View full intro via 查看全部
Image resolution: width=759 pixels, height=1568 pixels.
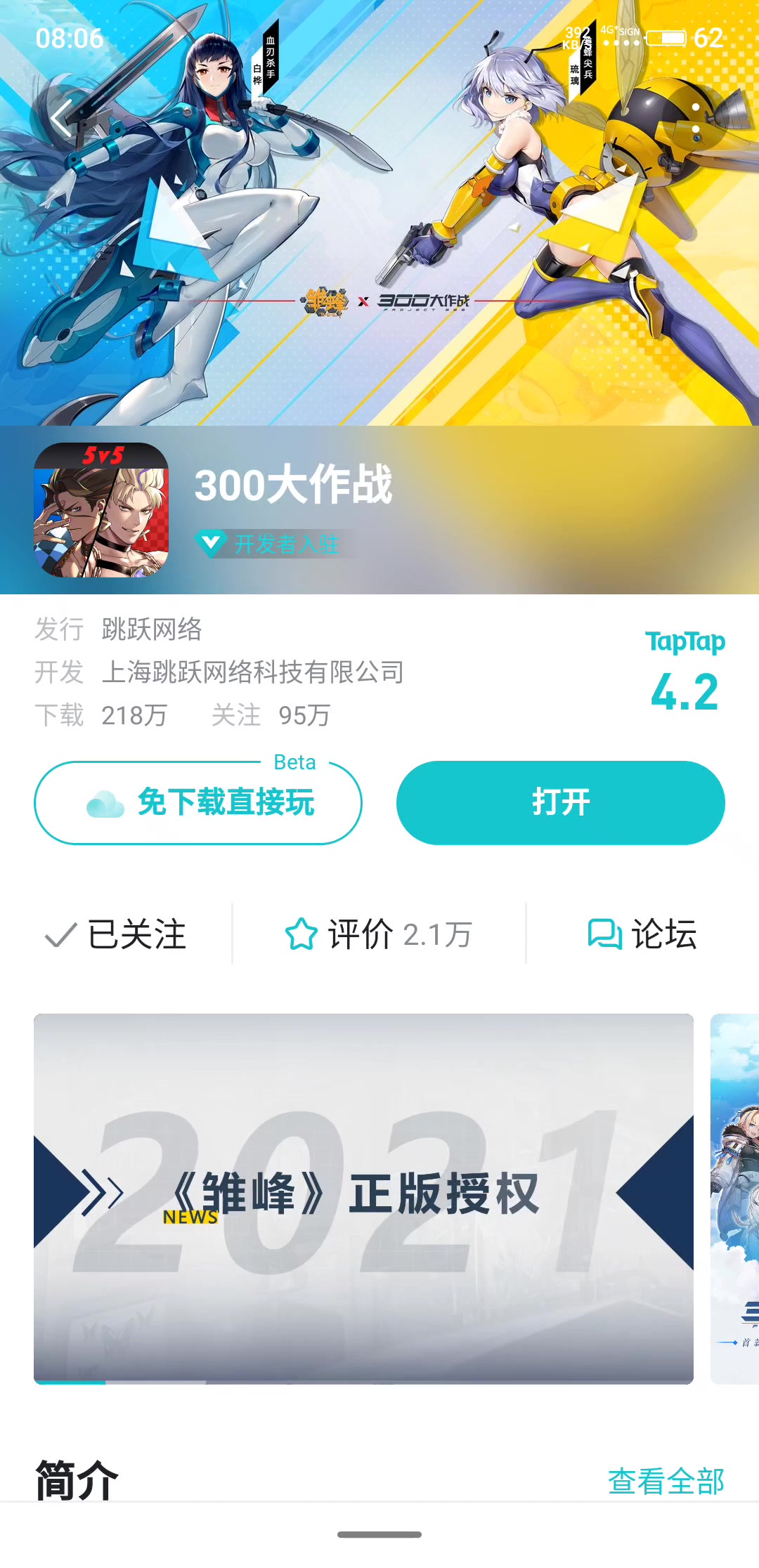(665, 1481)
